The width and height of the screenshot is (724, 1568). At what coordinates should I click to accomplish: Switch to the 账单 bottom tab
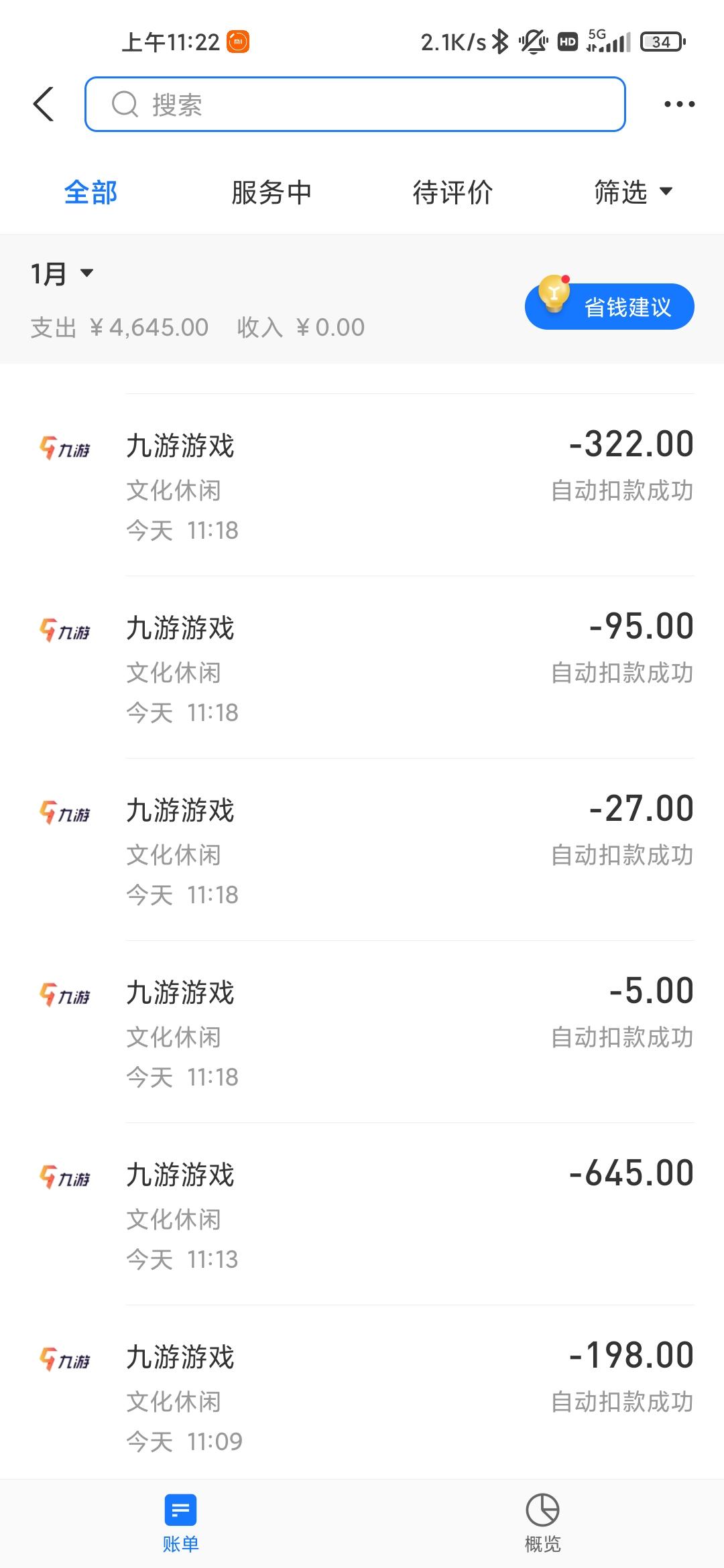click(x=180, y=1524)
